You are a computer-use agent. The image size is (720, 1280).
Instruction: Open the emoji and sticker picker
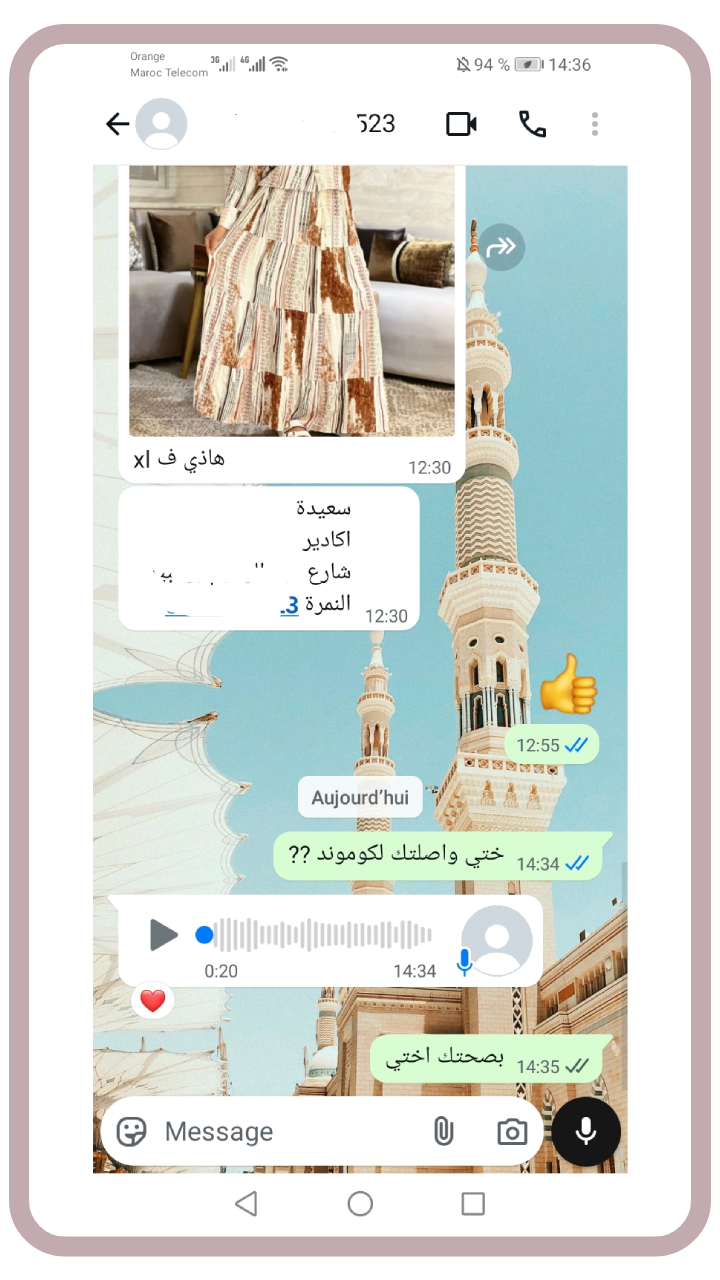pyautogui.click(x=132, y=1132)
